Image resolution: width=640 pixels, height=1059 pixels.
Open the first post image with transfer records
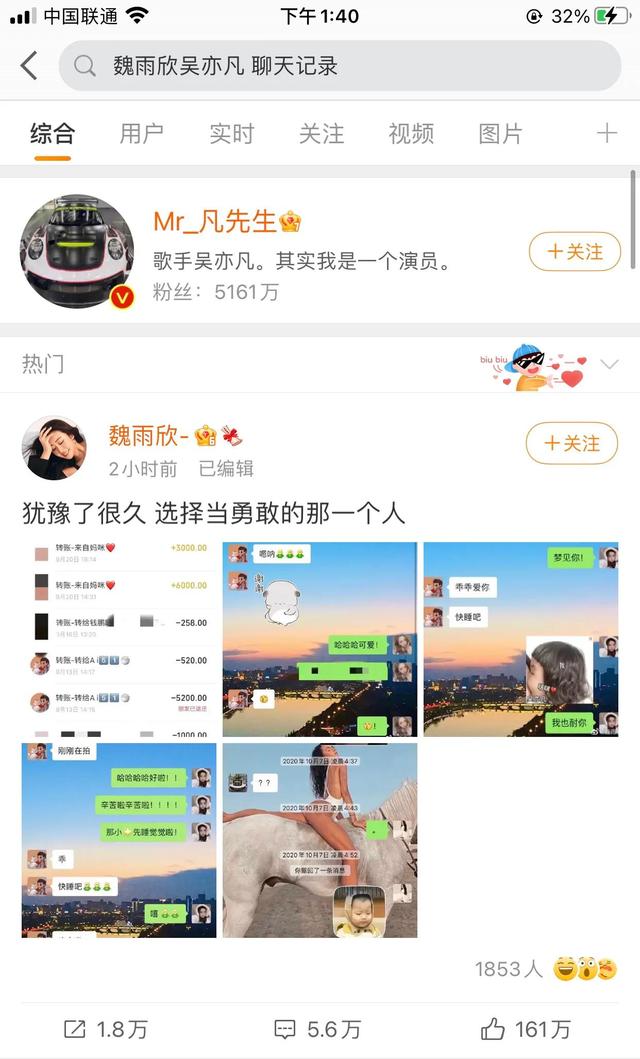pos(120,639)
